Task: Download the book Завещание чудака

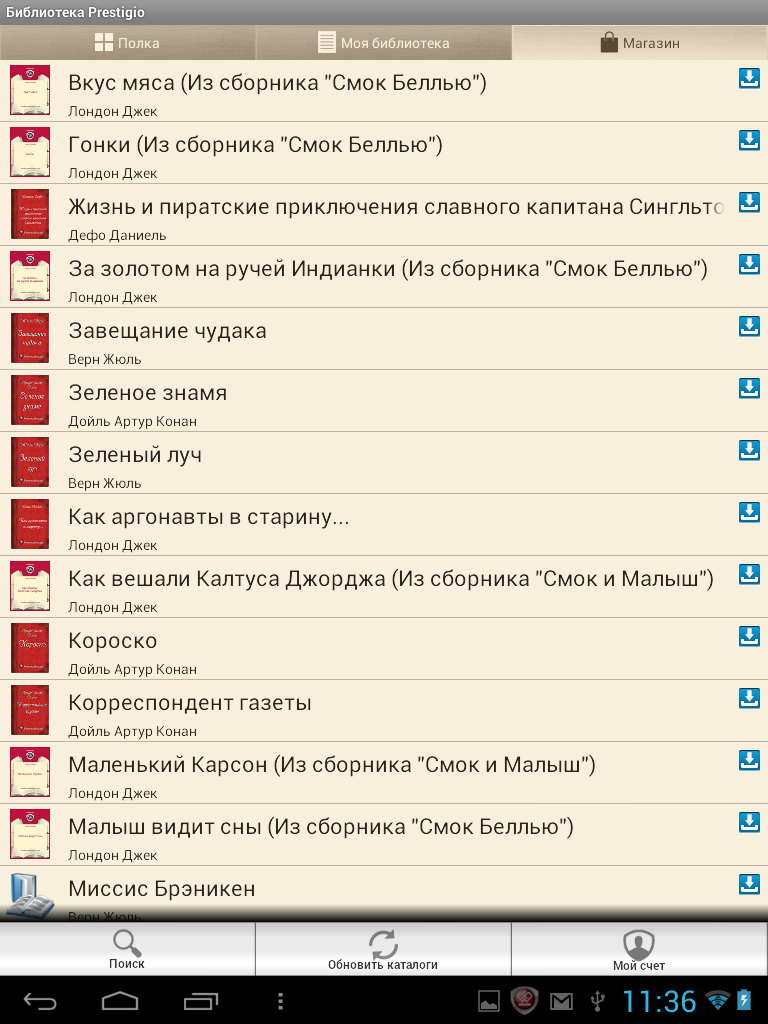Action: tap(749, 327)
